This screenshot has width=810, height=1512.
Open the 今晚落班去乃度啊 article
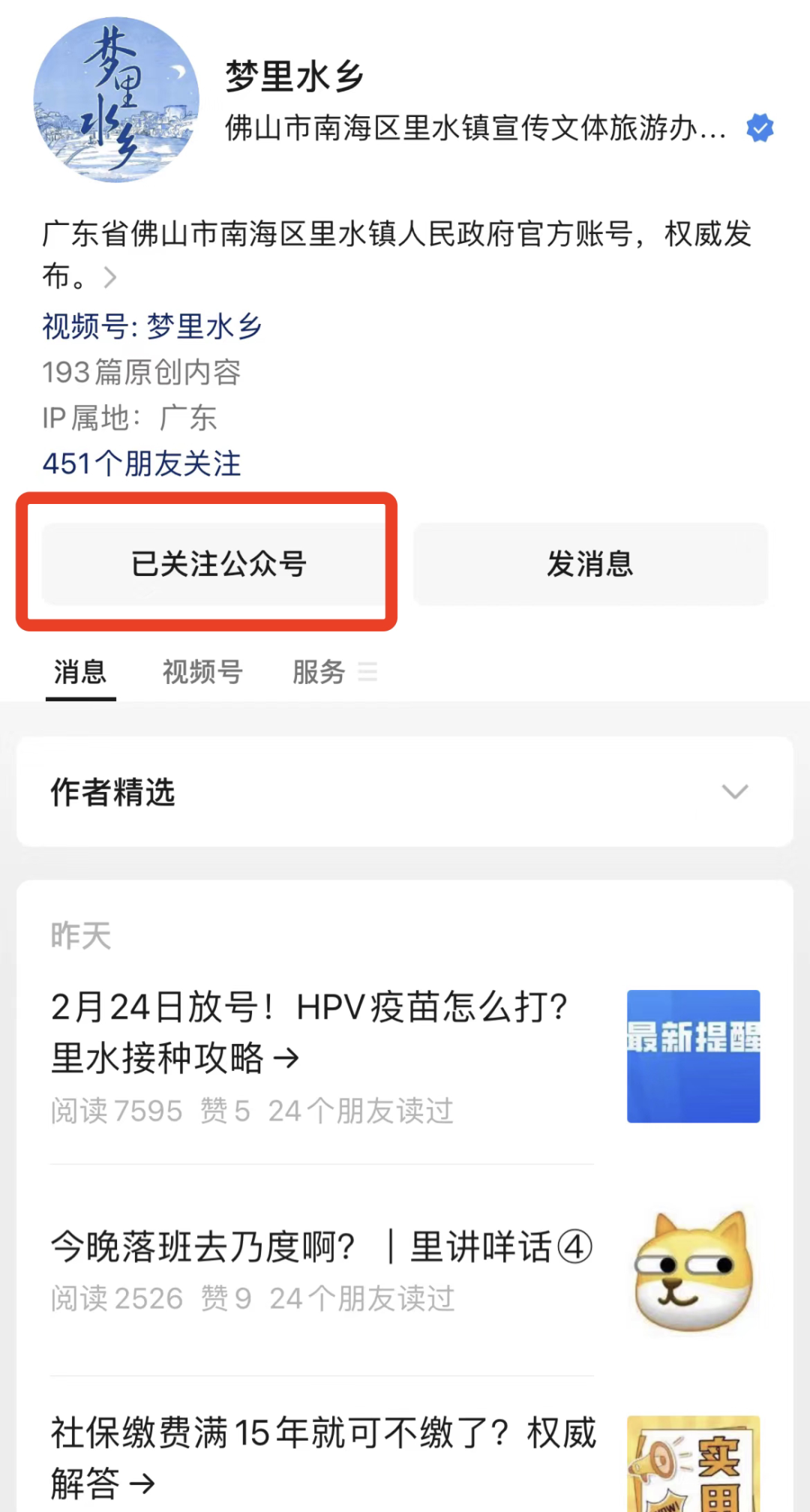[x=405, y=1270]
